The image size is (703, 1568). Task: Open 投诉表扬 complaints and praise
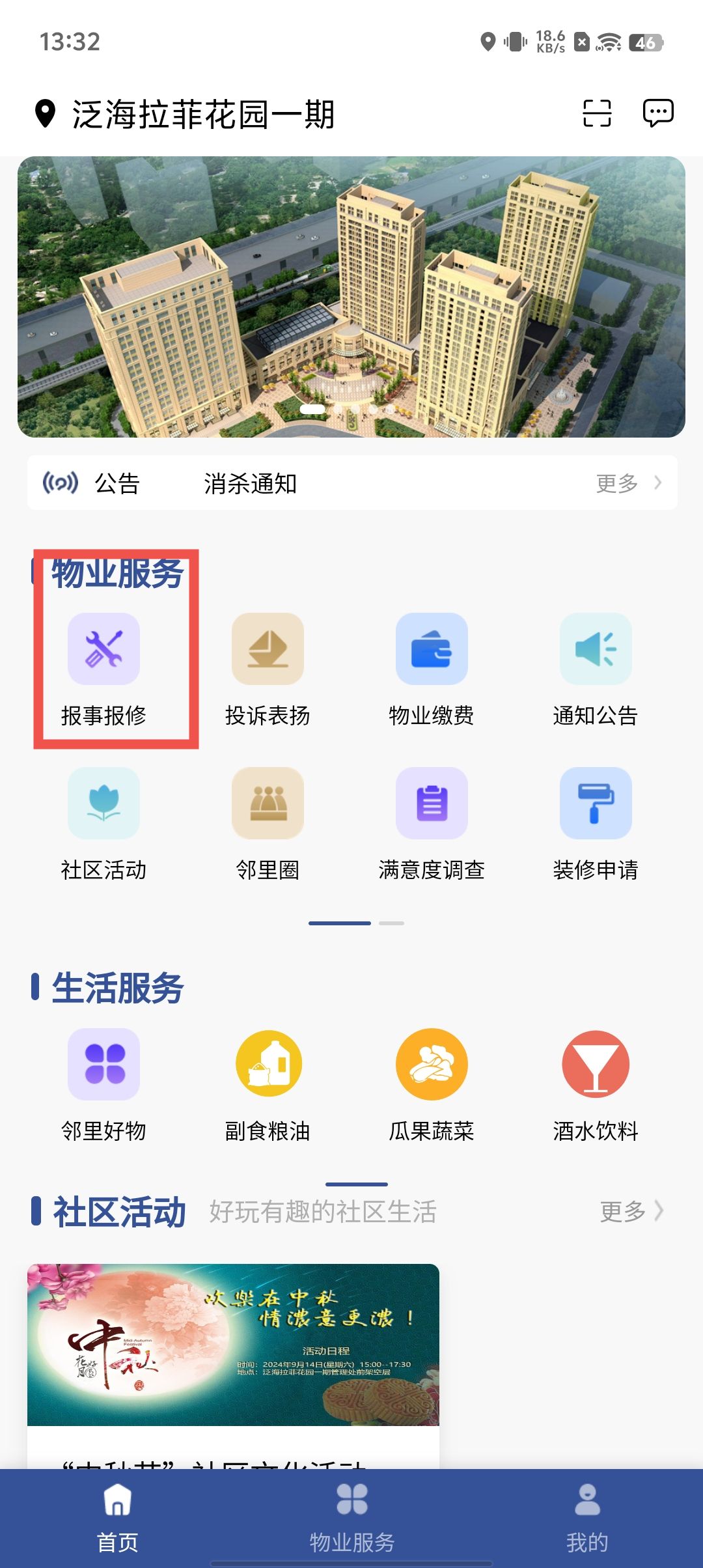pos(268,669)
